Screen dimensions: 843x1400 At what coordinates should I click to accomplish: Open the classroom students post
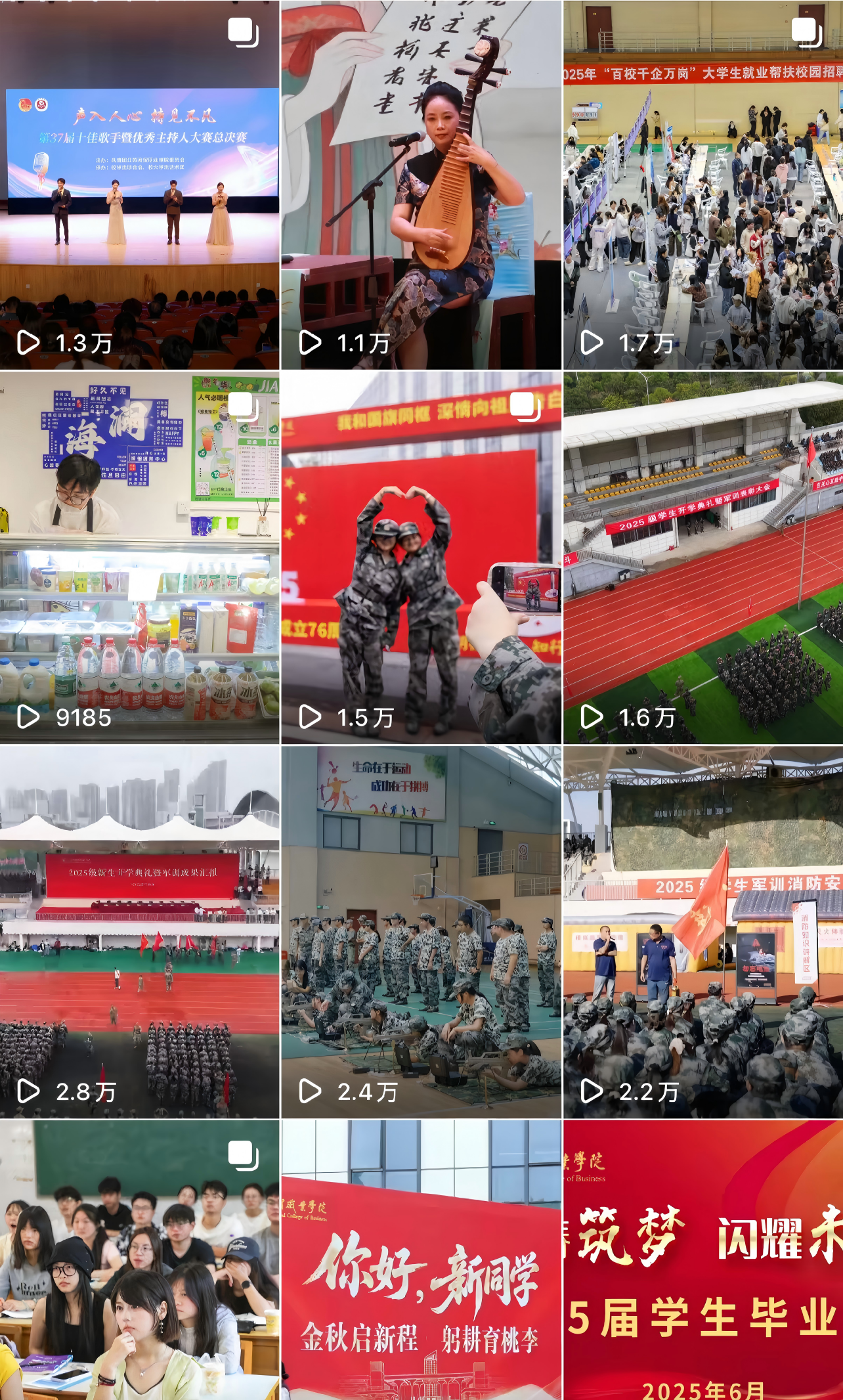pyautogui.click(x=139, y=1260)
